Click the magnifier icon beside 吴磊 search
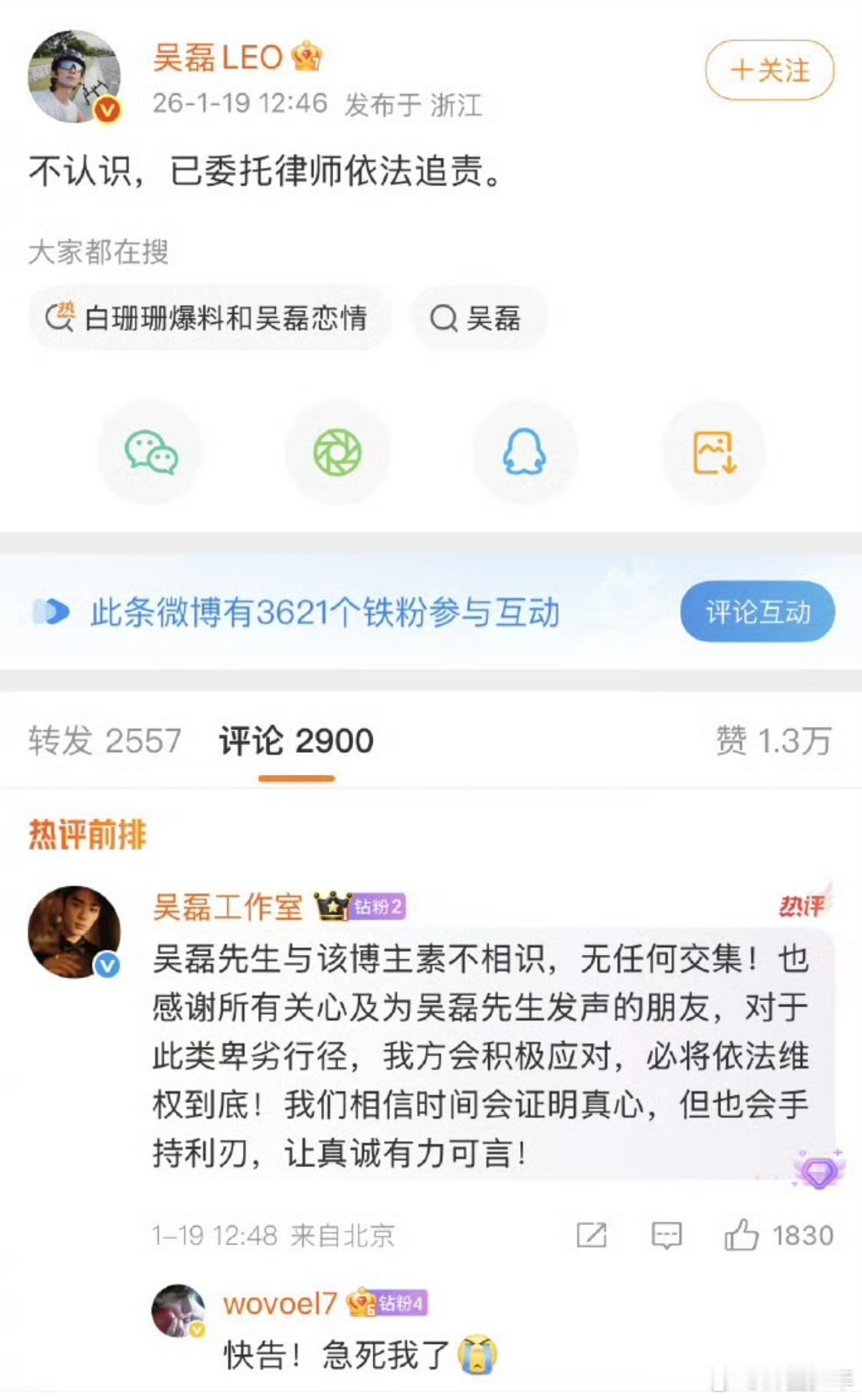Image resolution: width=862 pixels, height=1400 pixels. click(443, 319)
